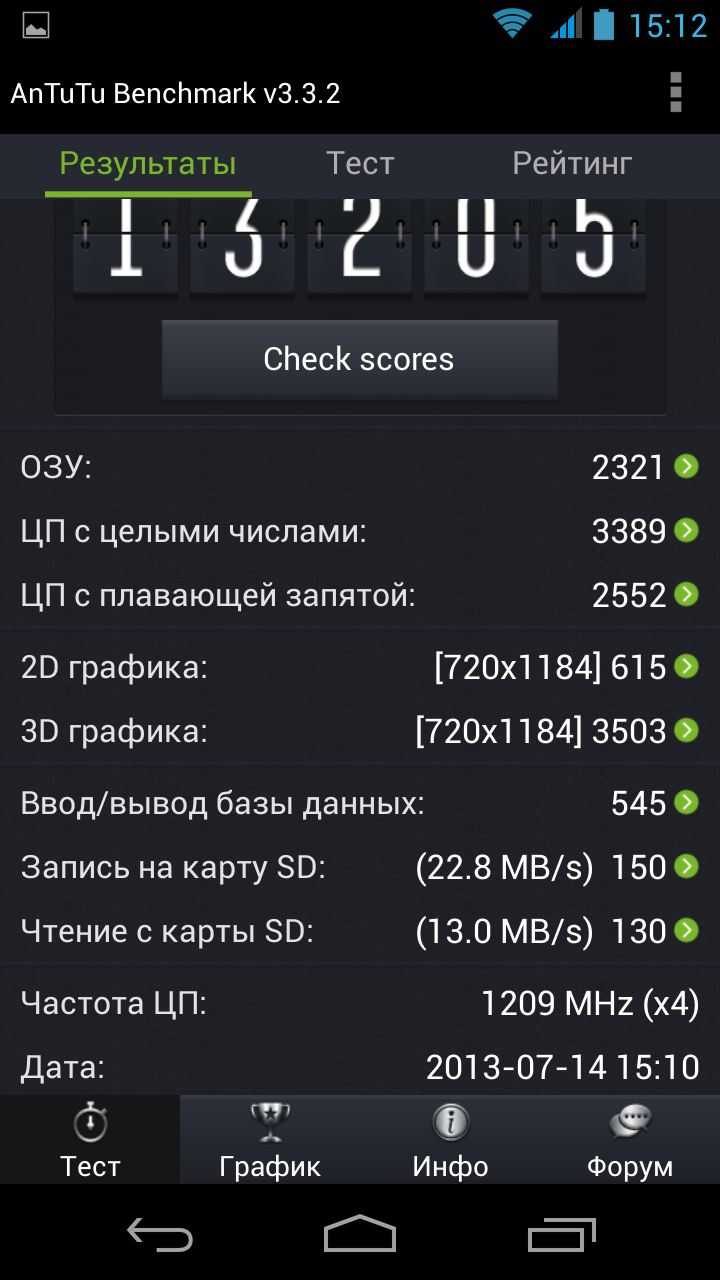Open ЦП с целыми числами details
Image resolution: width=720 pixels, height=1280 pixels.
686,531
